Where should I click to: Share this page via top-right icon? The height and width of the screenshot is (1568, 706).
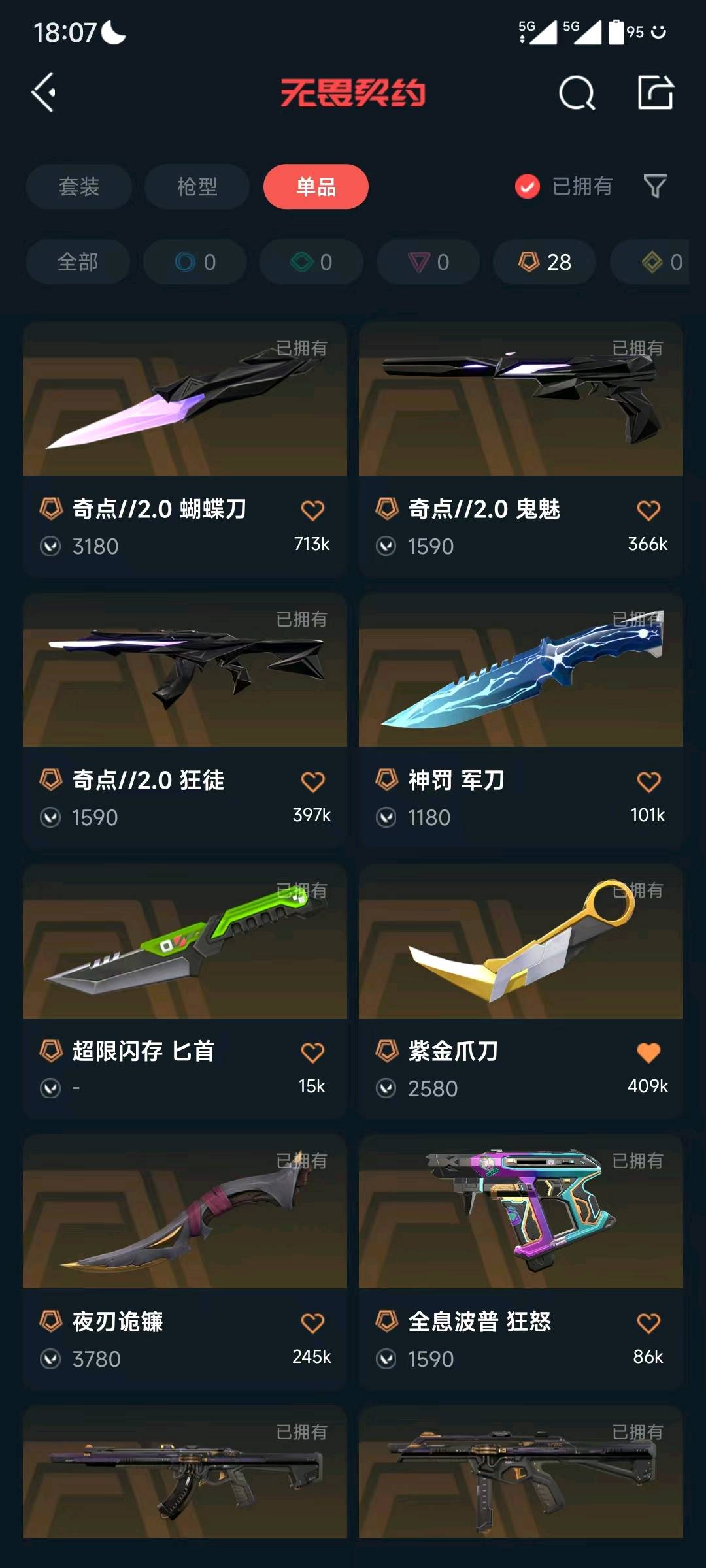[x=655, y=93]
